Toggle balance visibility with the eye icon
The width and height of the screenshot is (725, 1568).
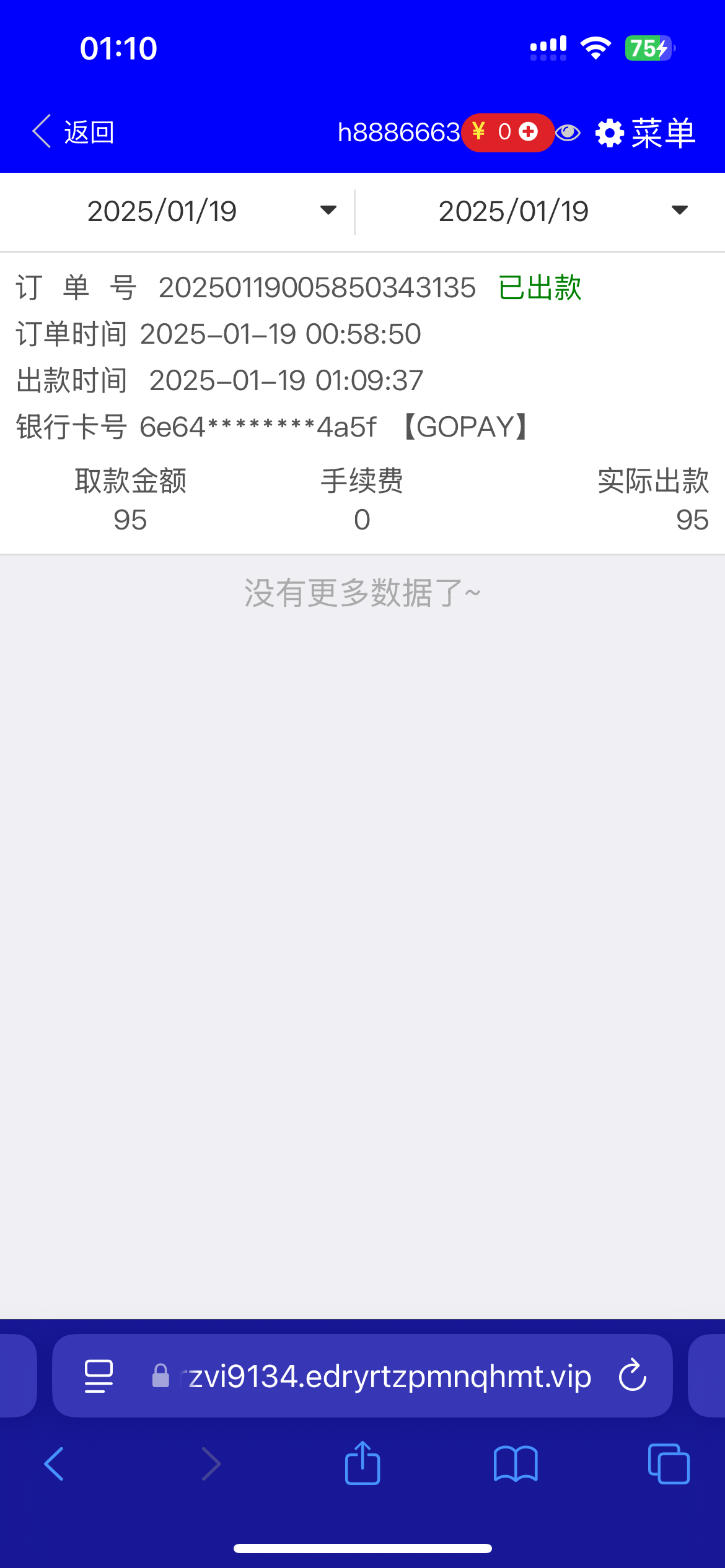[x=568, y=133]
